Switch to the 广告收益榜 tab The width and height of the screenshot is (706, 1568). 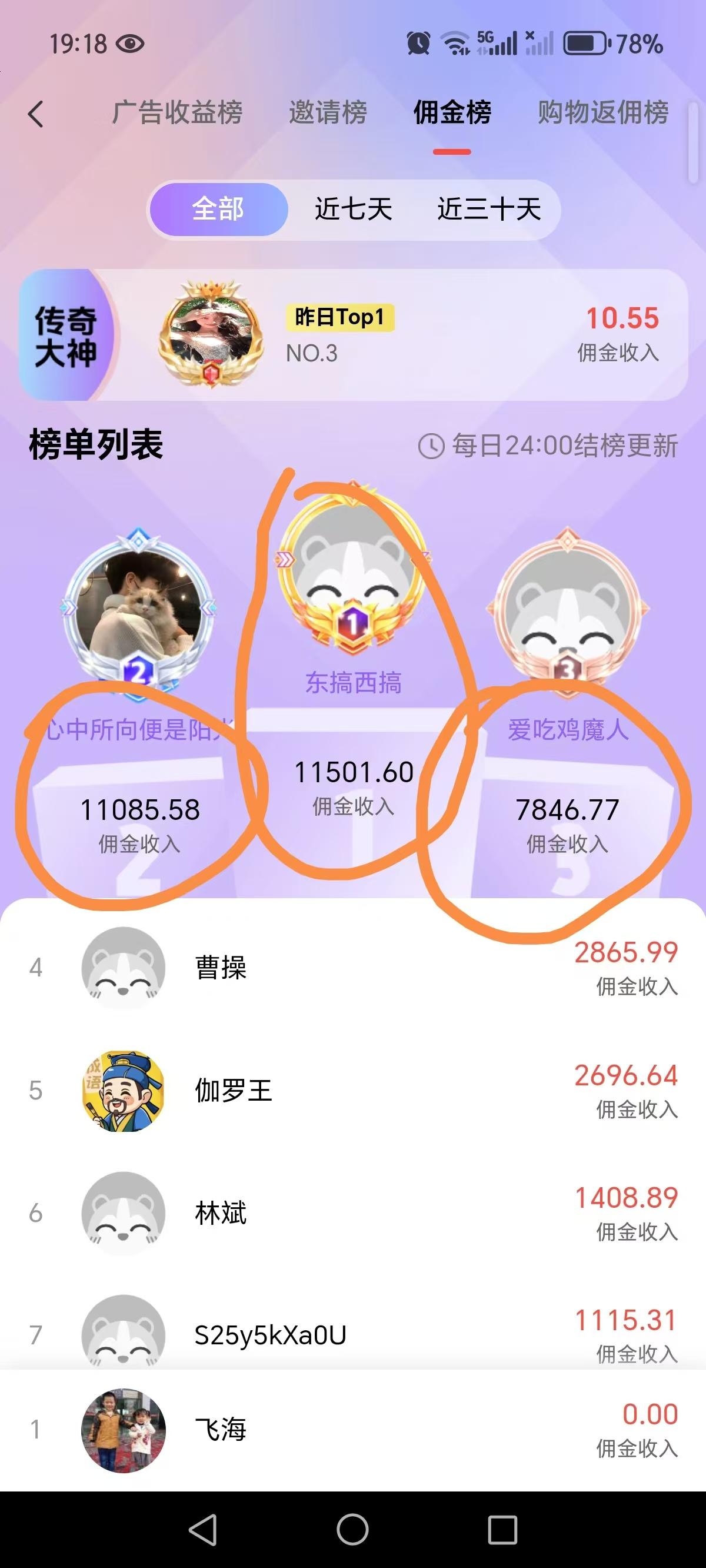[177, 112]
